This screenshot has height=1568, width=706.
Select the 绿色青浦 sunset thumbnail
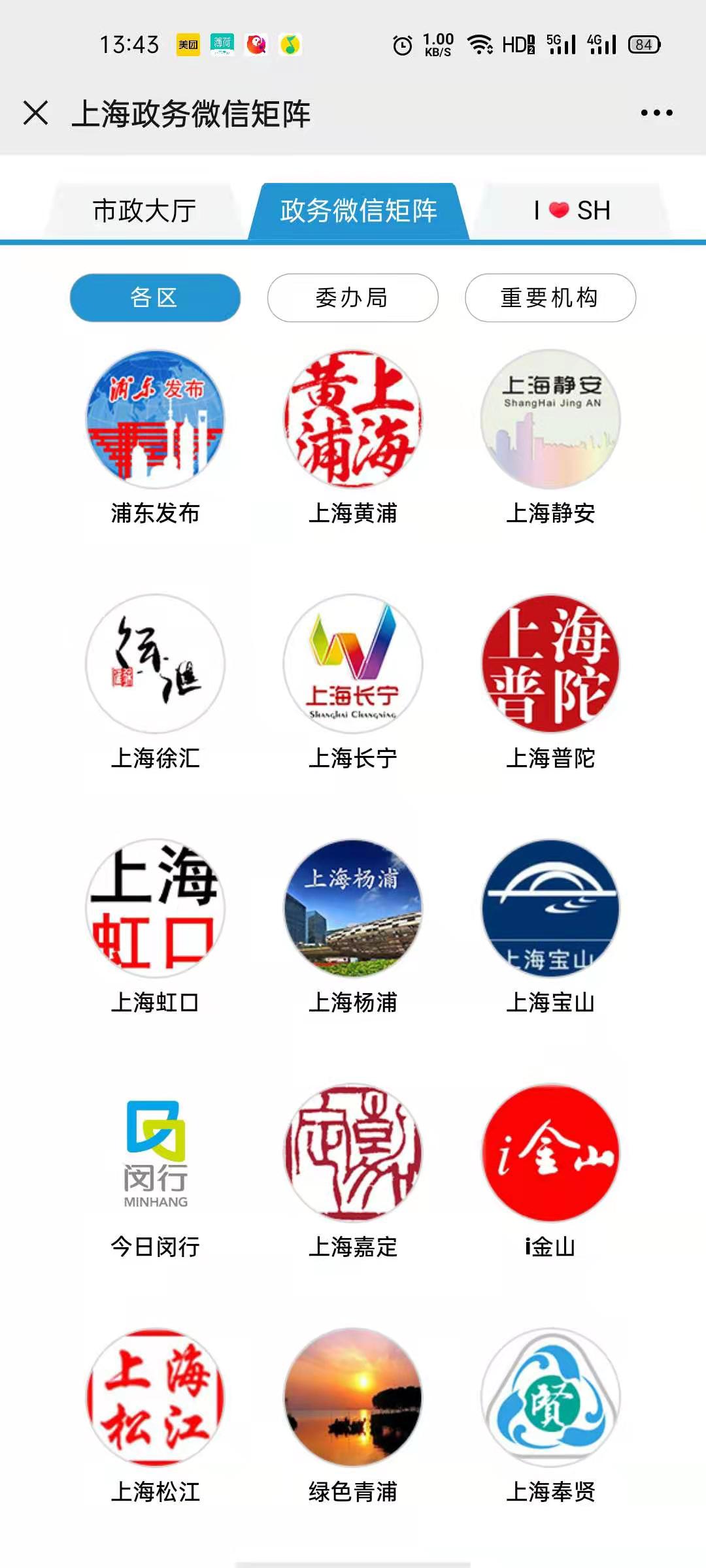point(353,1395)
